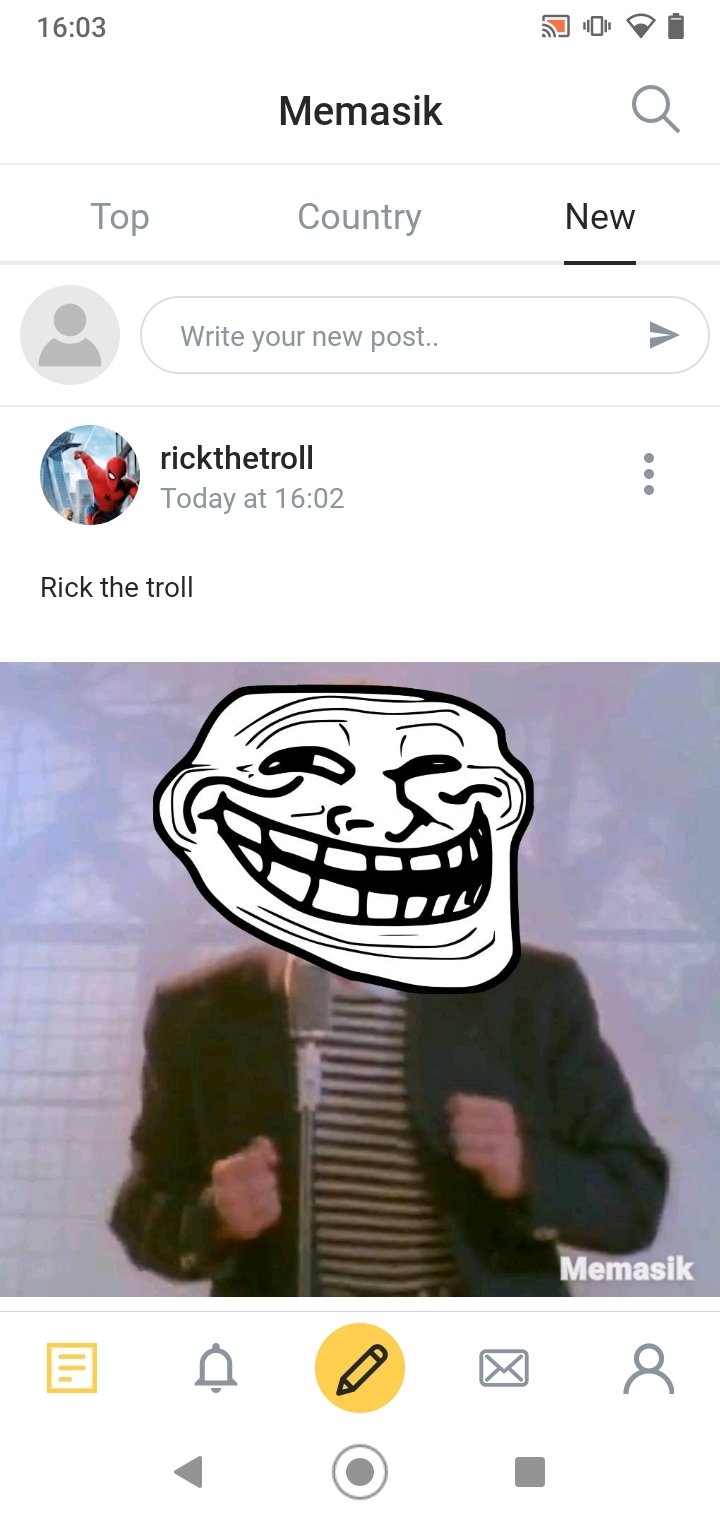Open the messages envelope
The image size is (720, 1520).
pos(504,1367)
